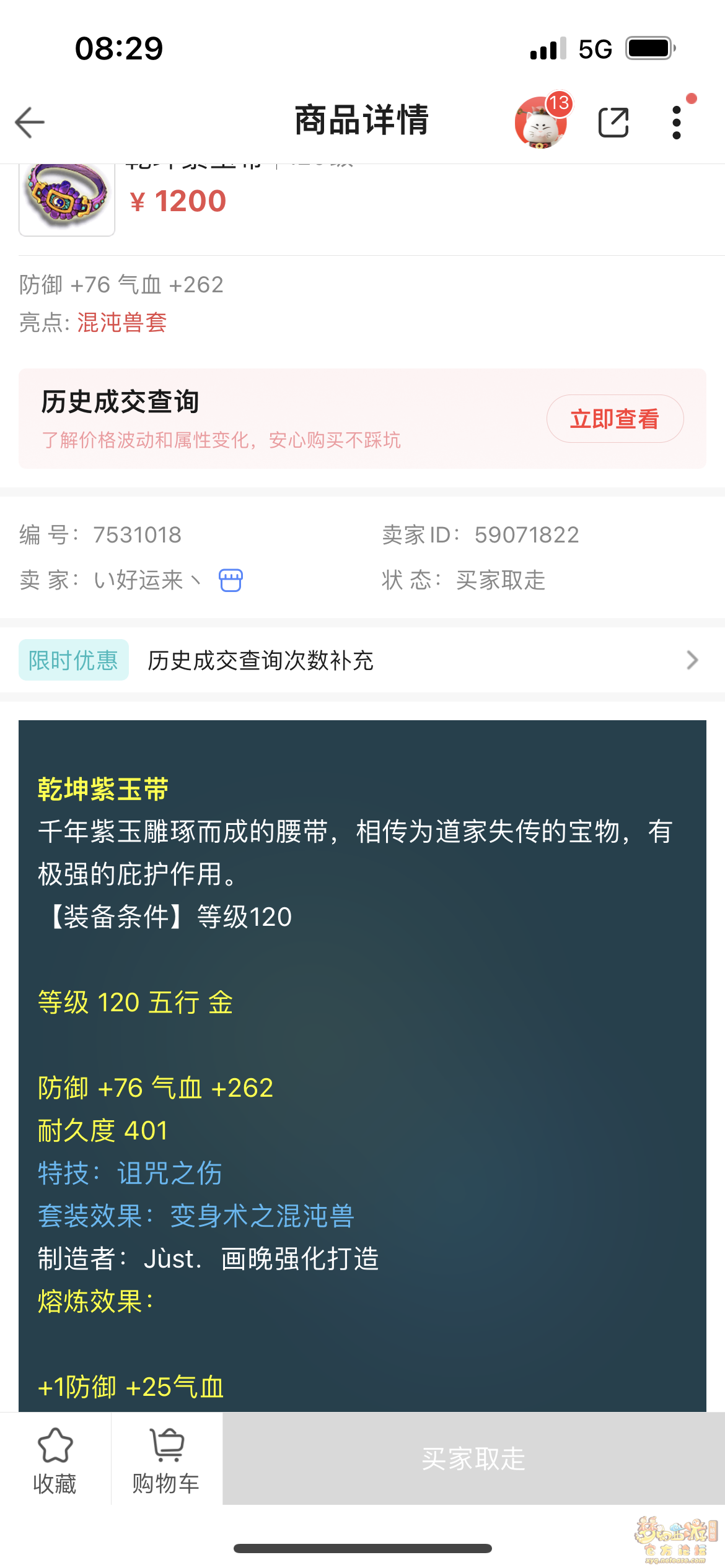This screenshot has width=725, height=1568.
Task: Go back using the top-left arrow
Action: tap(30, 122)
